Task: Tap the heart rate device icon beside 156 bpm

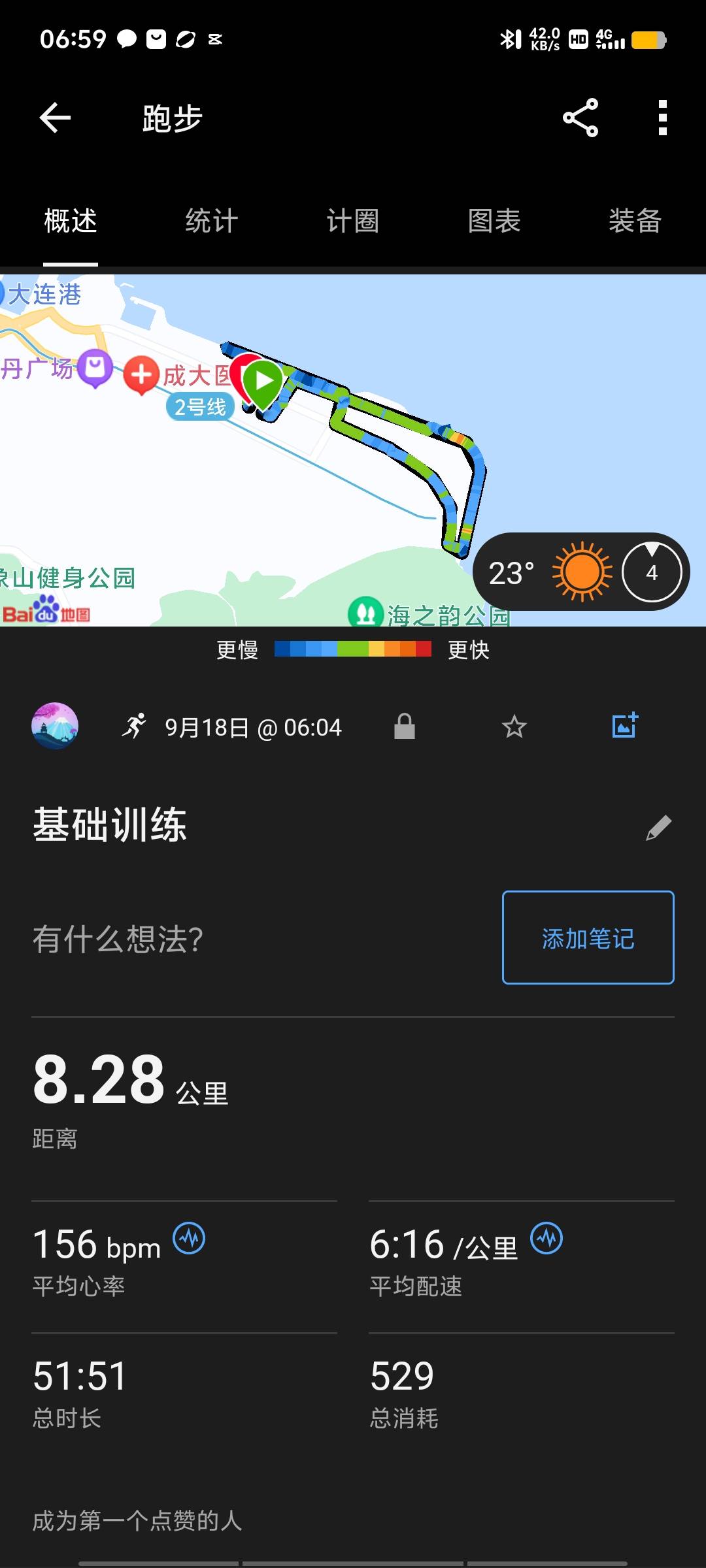Action: 189,1238
